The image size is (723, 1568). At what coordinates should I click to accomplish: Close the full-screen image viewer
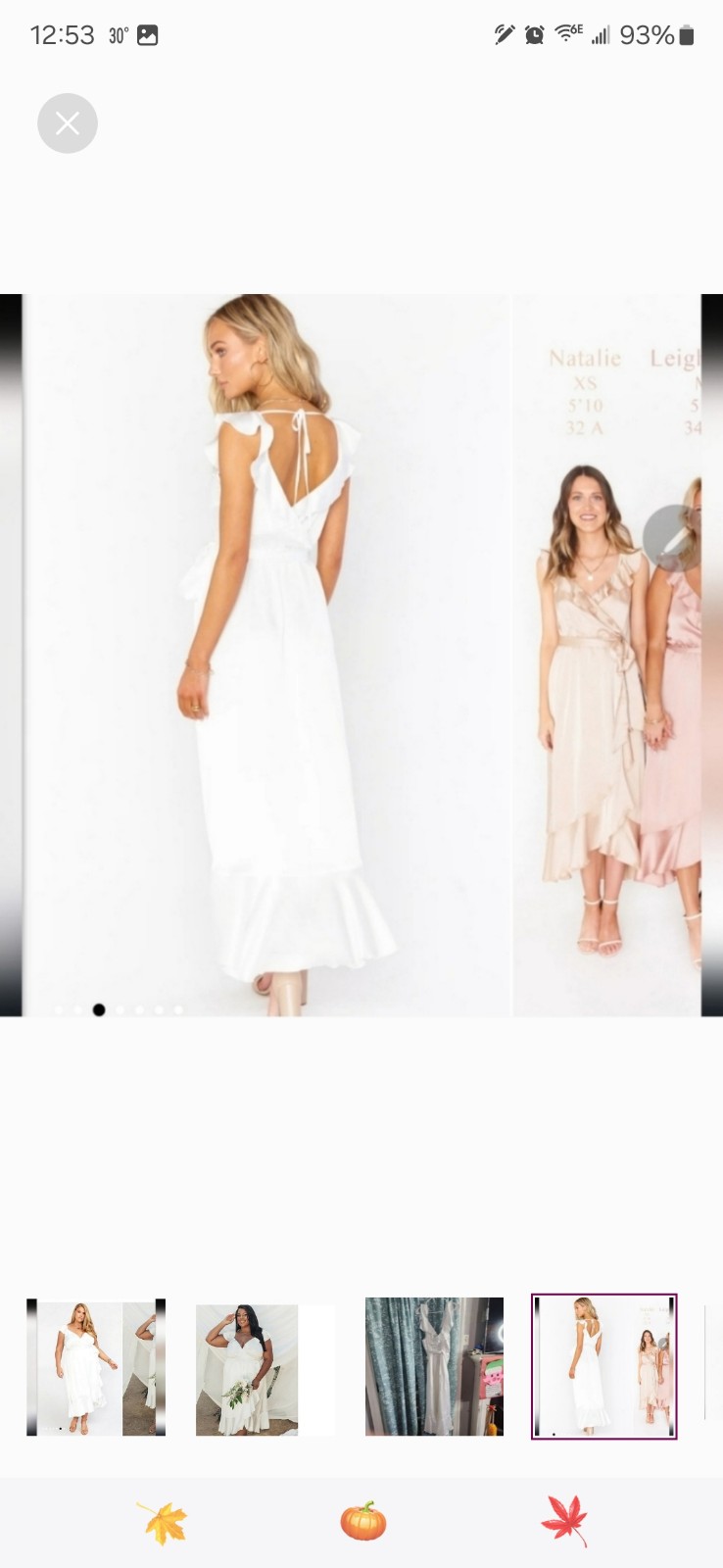68,123
